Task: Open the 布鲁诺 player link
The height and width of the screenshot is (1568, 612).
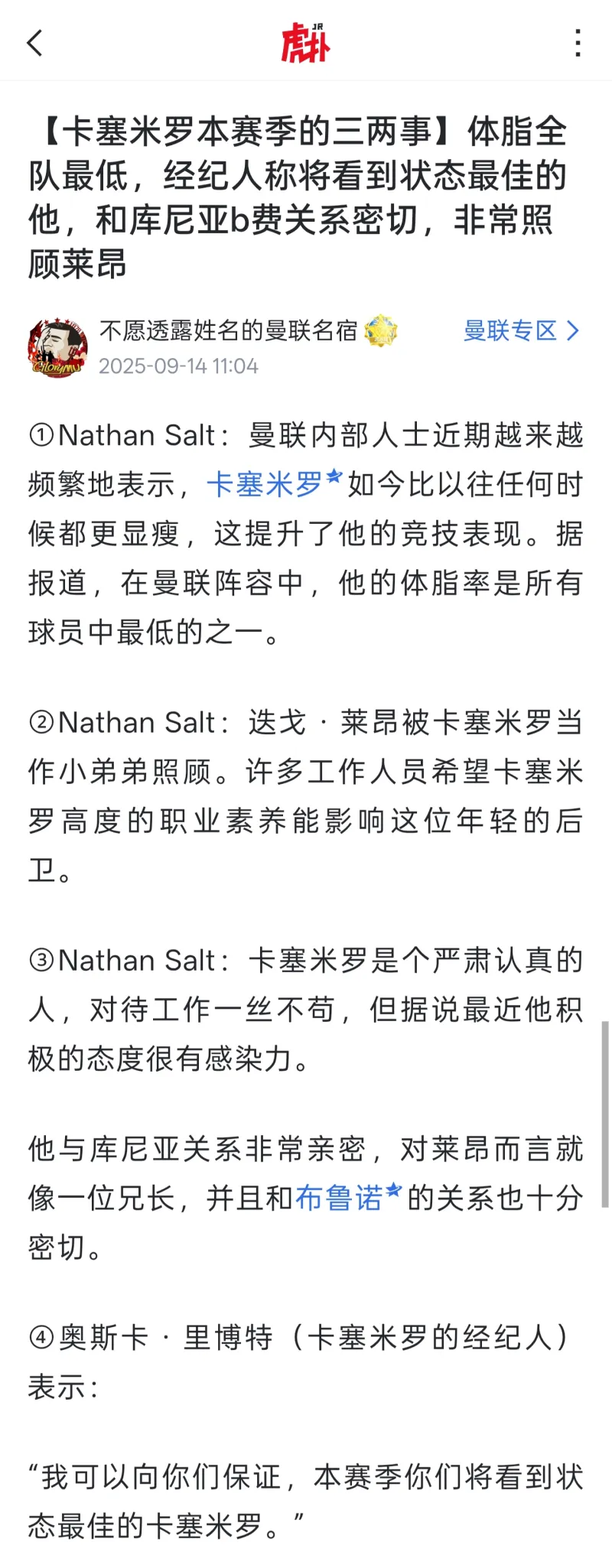Action: (339, 1199)
